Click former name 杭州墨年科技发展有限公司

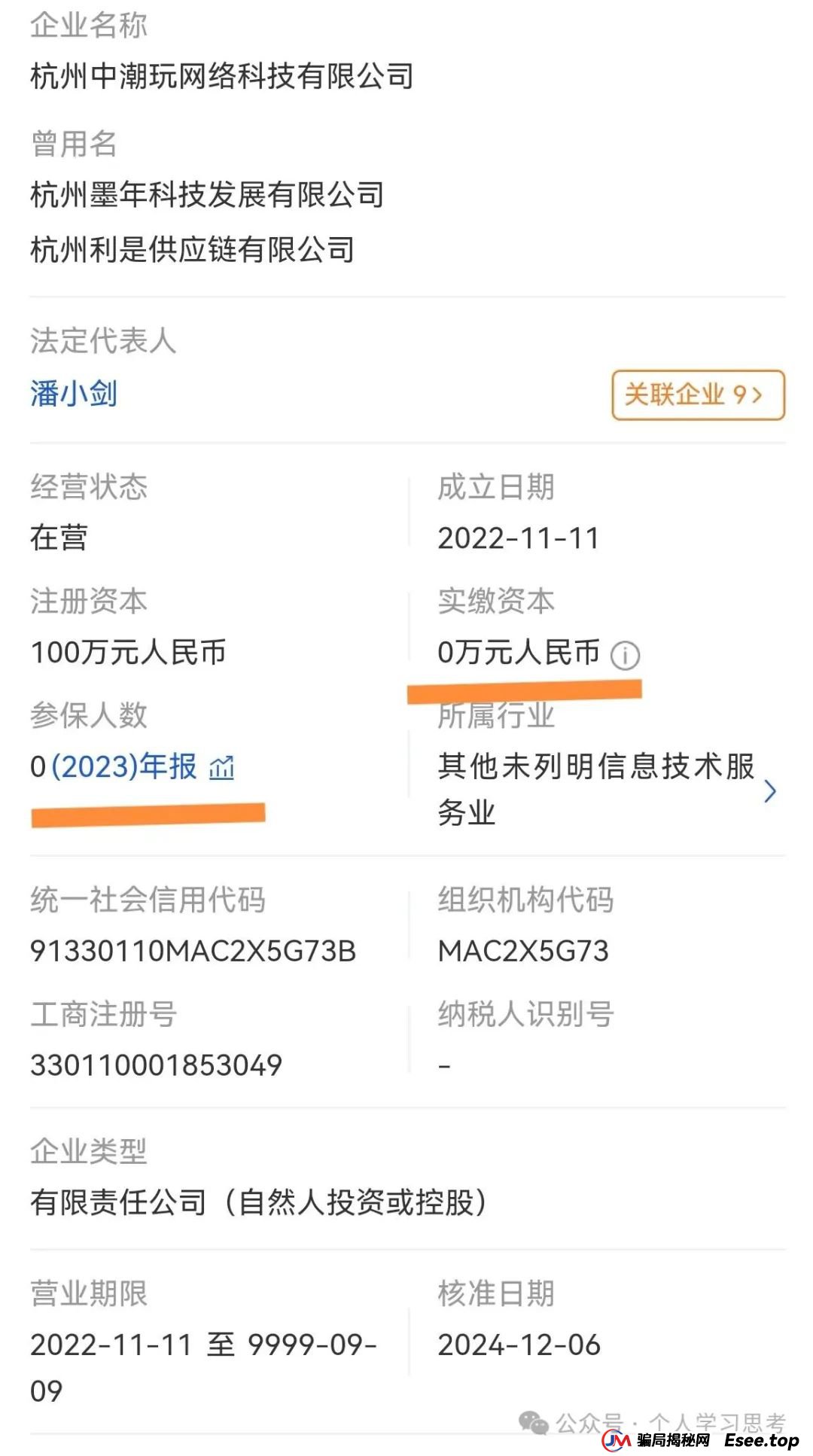point(207,193)
